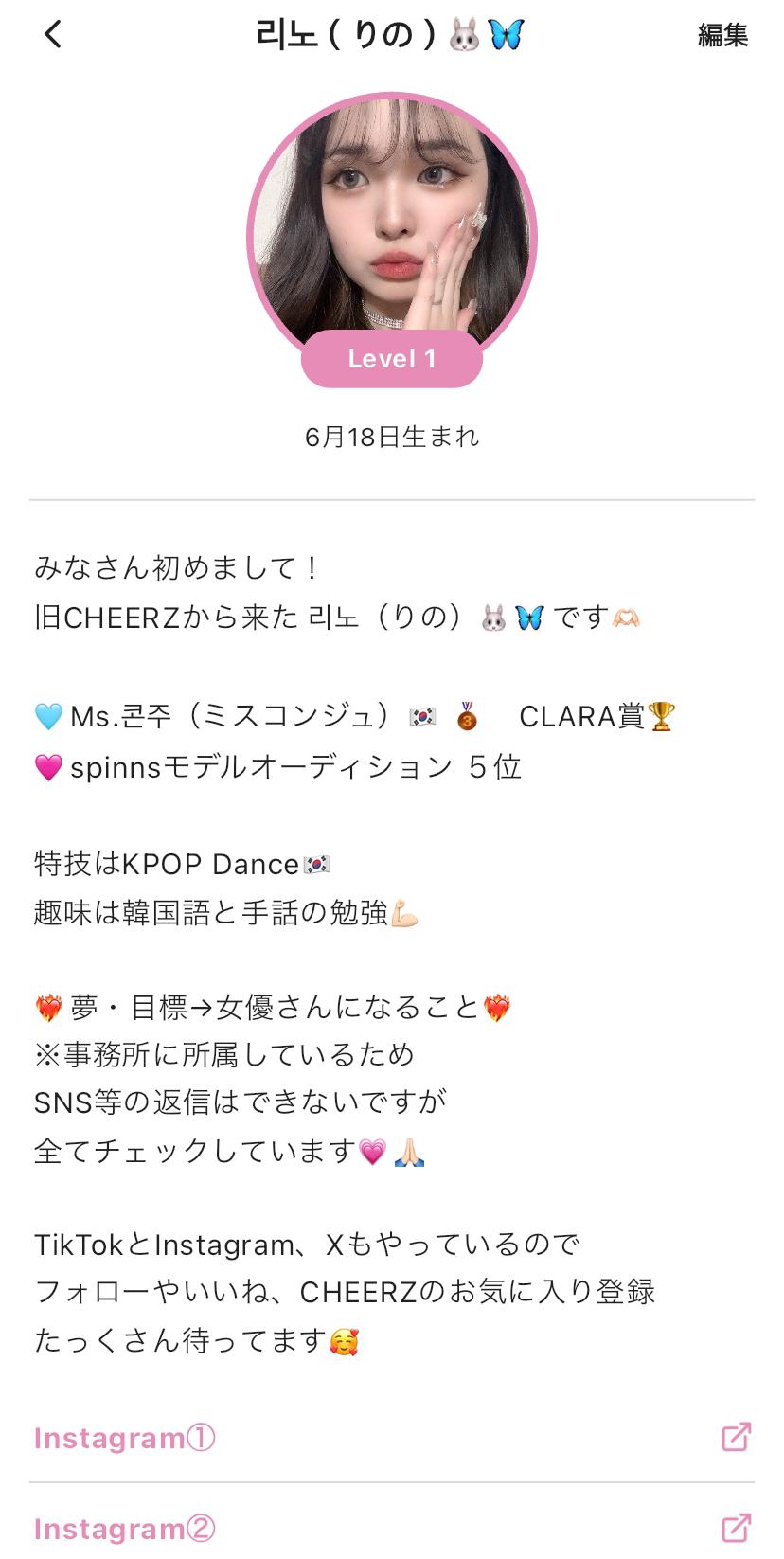Go back using the top-left arrow
784x1559 pixels.
point(53,35)
